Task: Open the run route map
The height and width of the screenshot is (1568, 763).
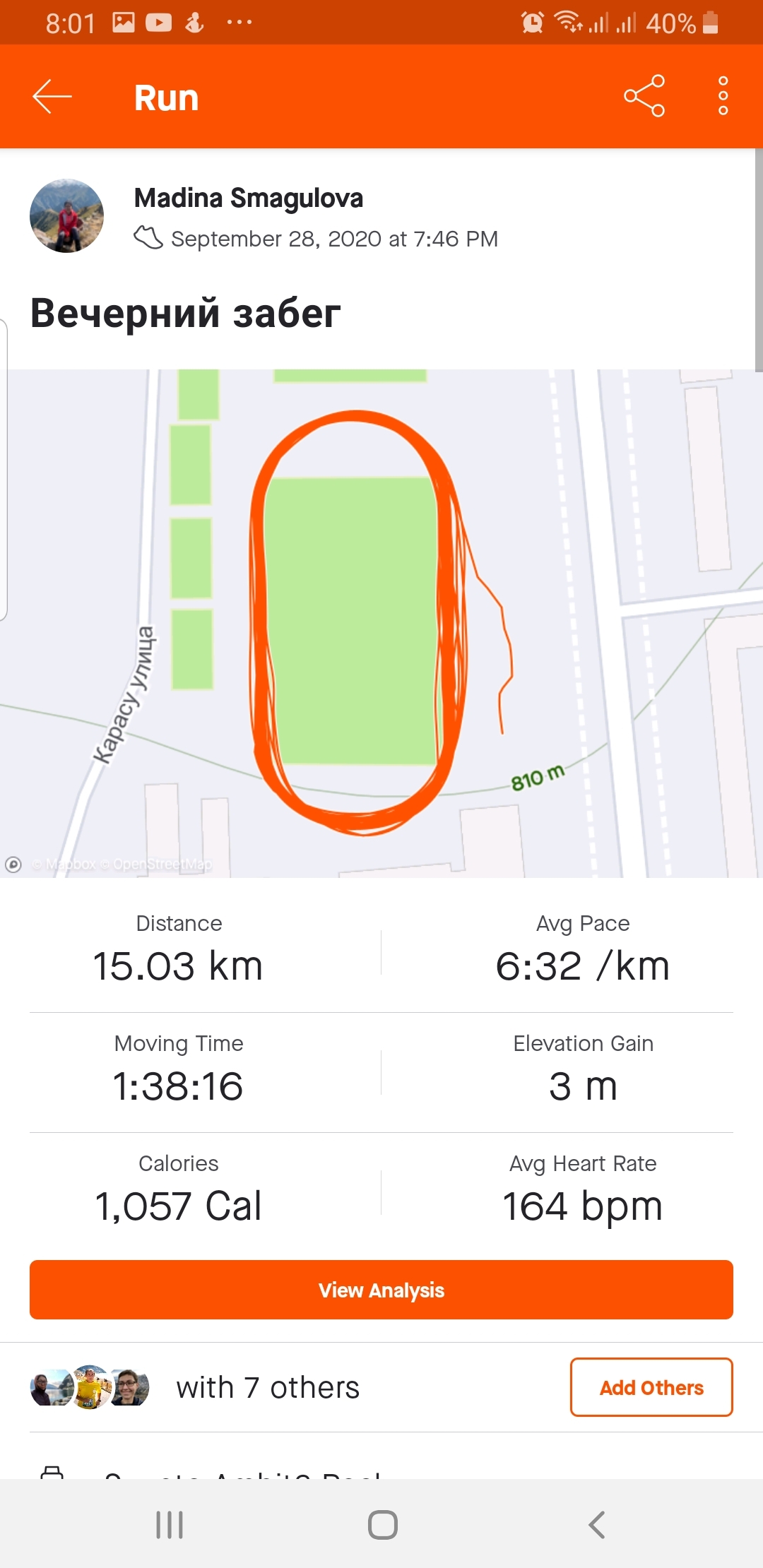Action: (x=381, y=623)
